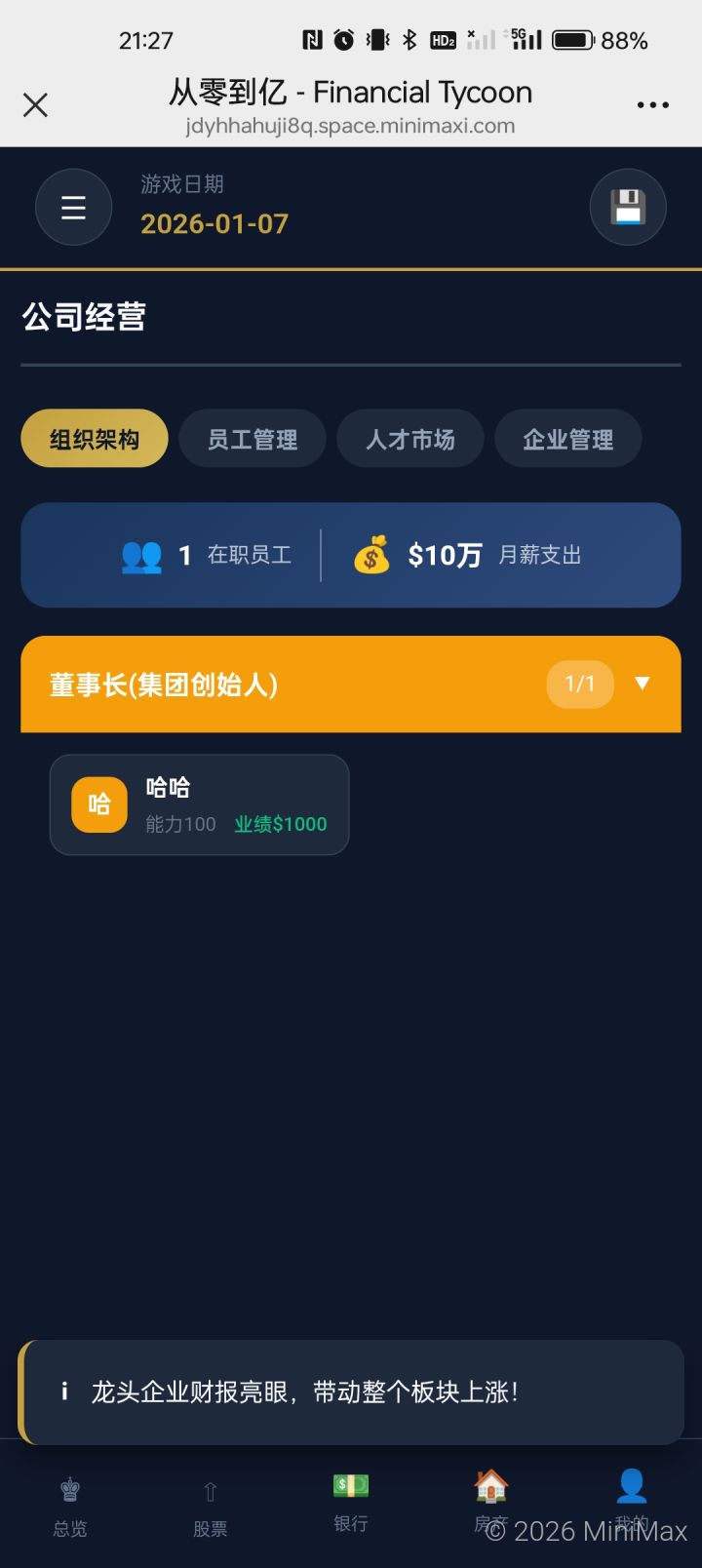The width and height of the screenshot is (702, 1568).
Task: Click the money bag salary icon
Action: tap(371, 555)
